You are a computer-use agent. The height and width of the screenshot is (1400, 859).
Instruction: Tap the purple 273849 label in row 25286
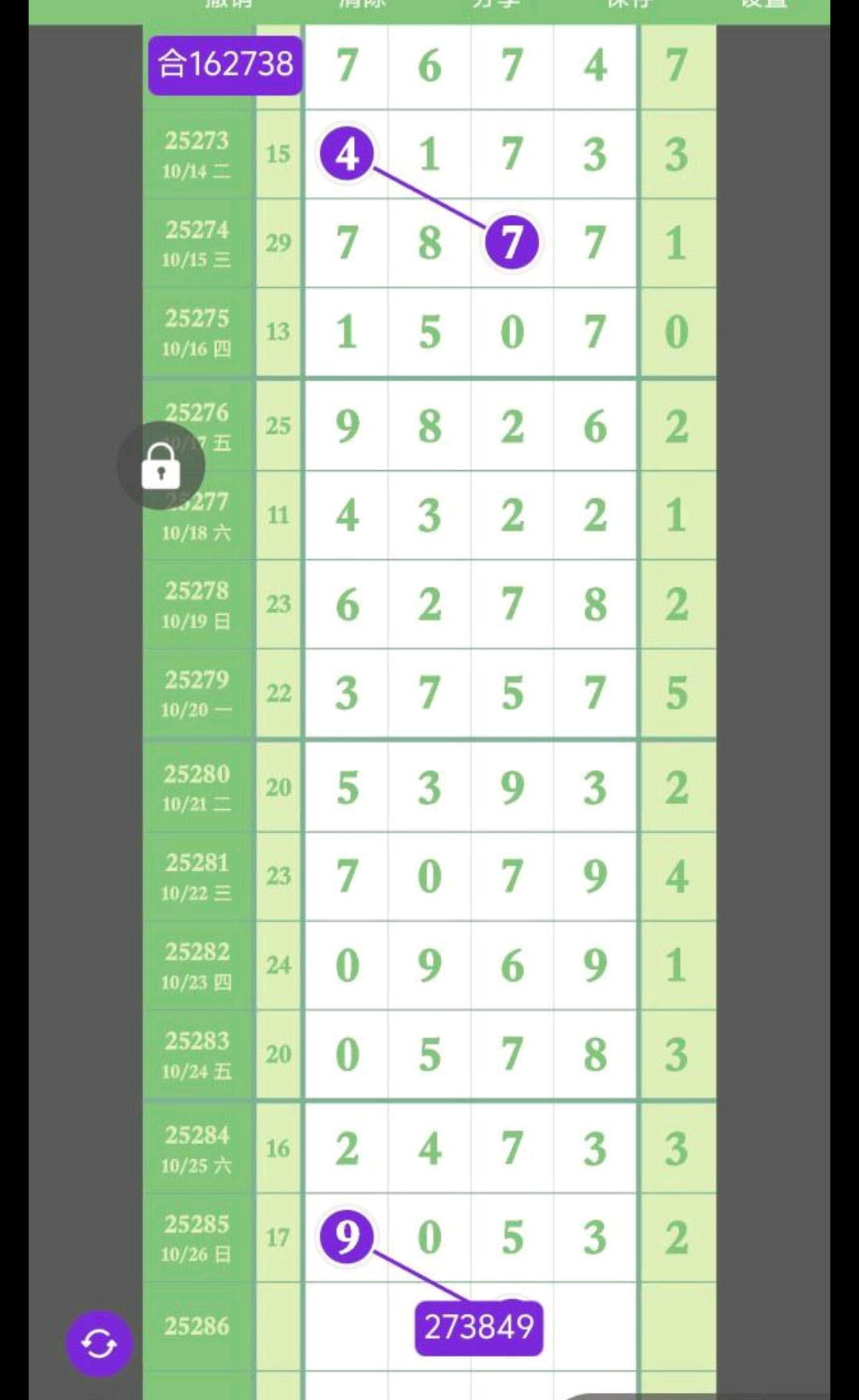(479, 1328)
